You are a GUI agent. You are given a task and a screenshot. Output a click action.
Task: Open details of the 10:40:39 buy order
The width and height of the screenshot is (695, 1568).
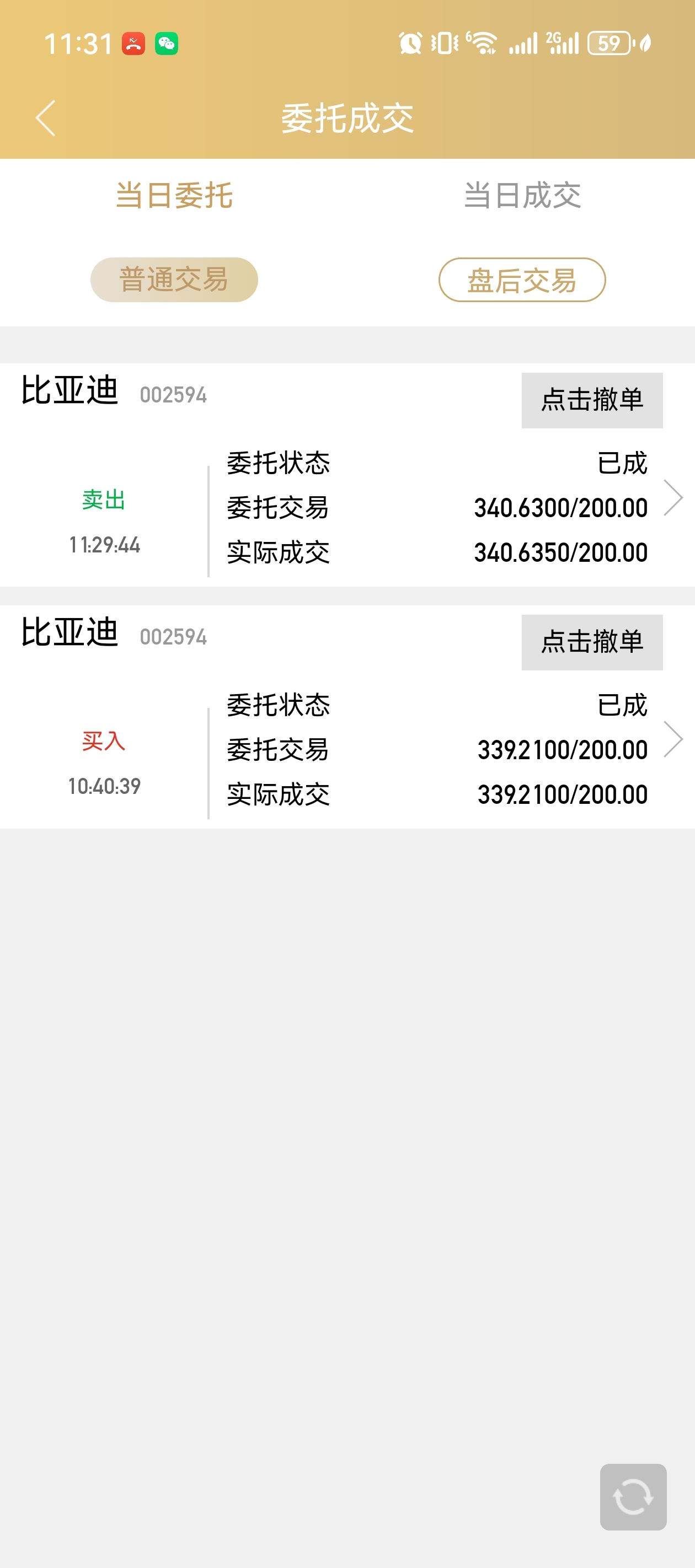pyautogui.click(x=672, y=739)
